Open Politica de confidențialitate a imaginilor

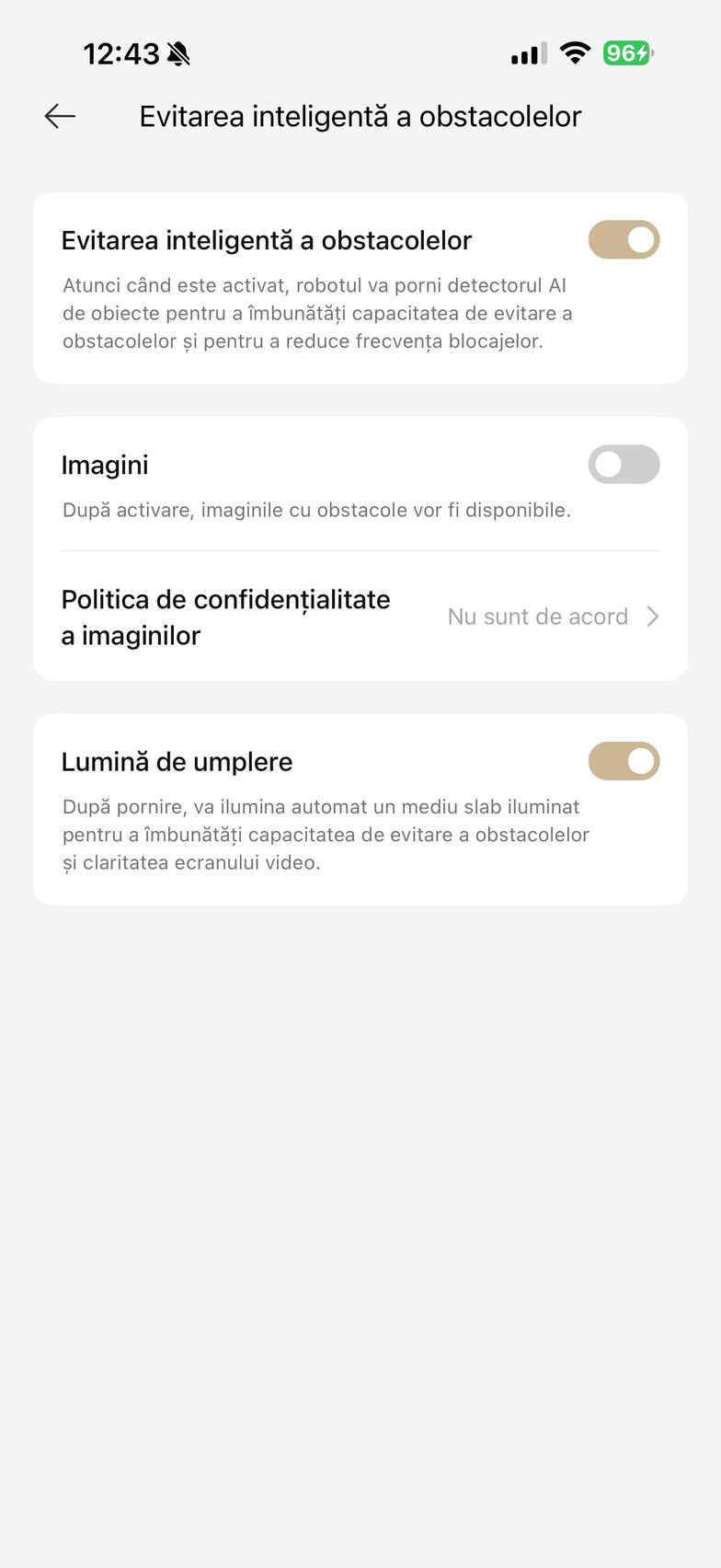(x=360, y=617)
